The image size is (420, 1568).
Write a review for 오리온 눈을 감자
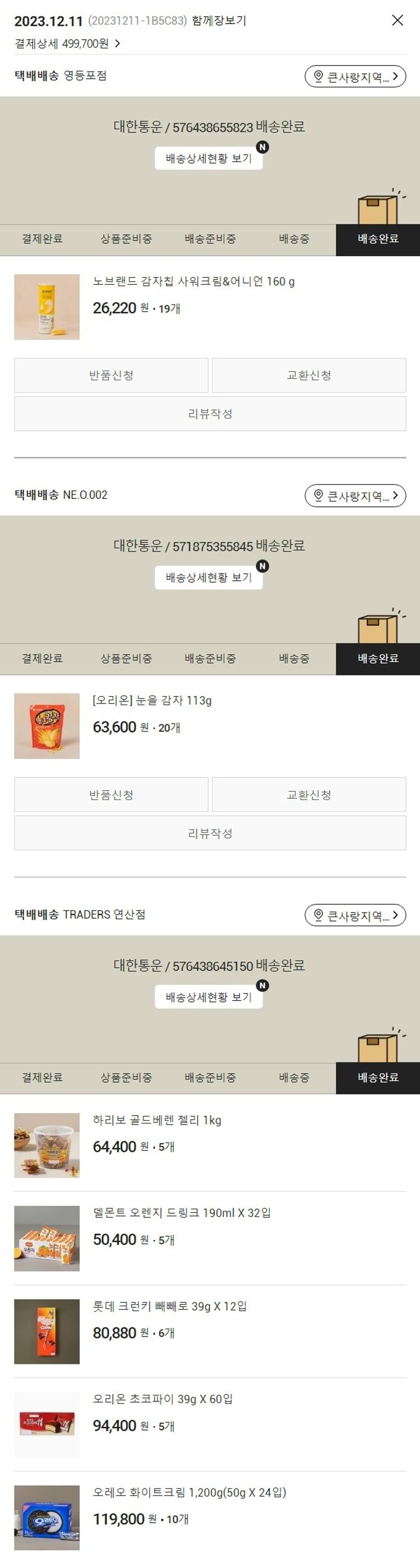[209, 833]
